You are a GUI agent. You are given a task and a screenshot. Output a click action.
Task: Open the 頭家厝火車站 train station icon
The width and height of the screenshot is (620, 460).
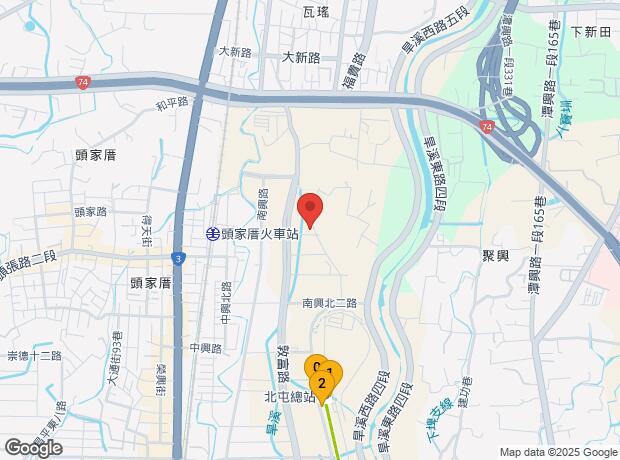coord(213,233)
